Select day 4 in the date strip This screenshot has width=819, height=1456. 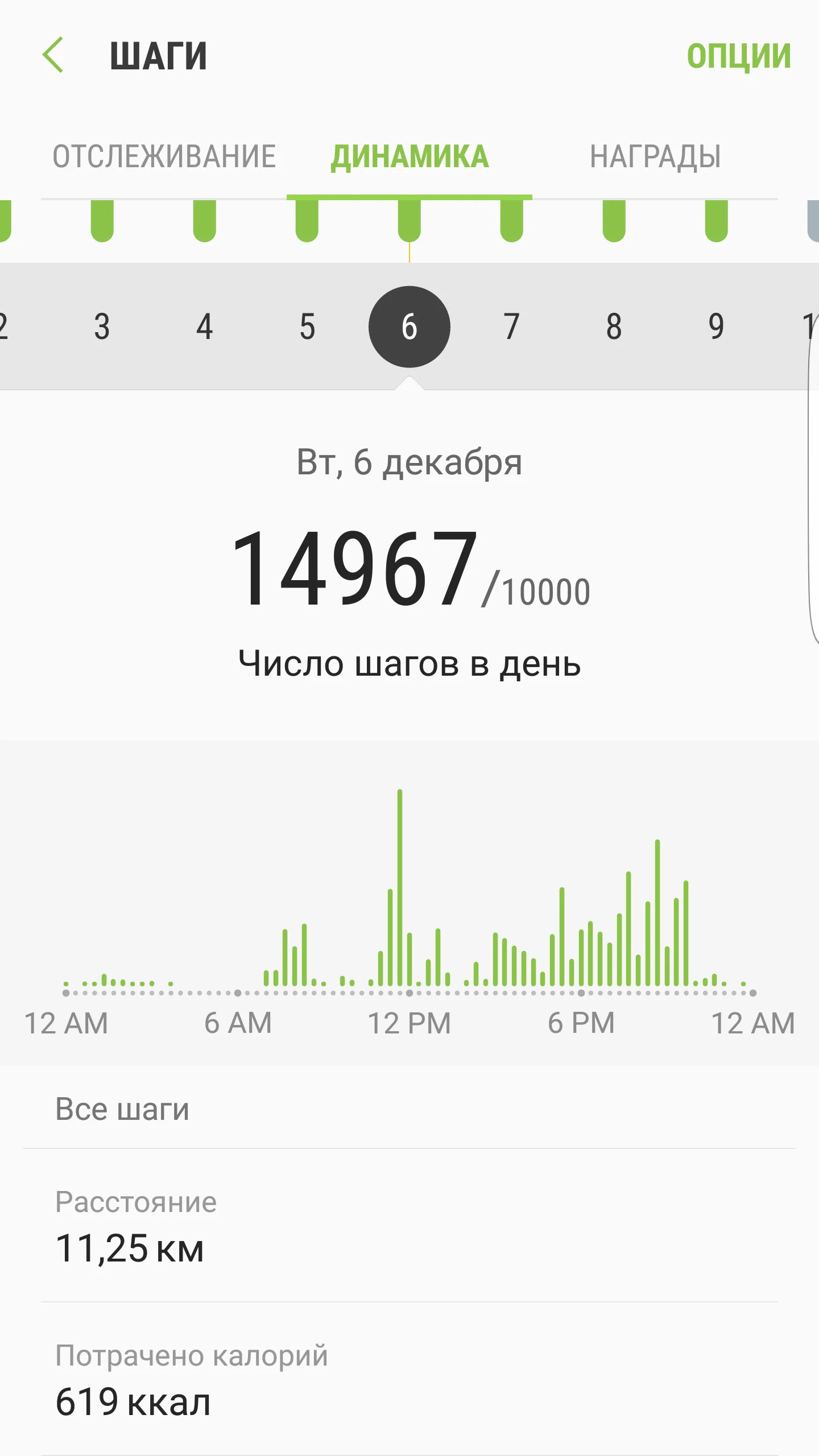pyautogui.click(x=205, y=326)
